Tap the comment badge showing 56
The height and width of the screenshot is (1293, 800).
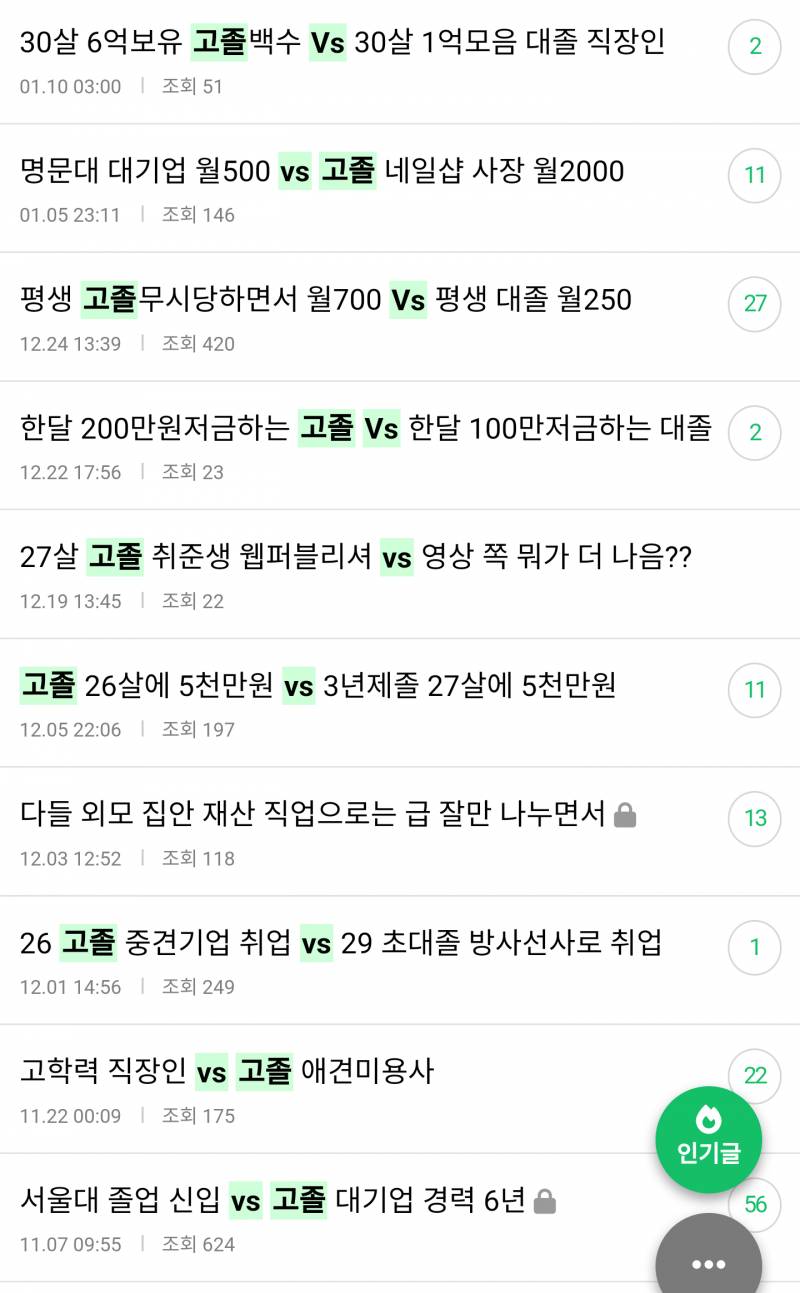coord(755,1204)
